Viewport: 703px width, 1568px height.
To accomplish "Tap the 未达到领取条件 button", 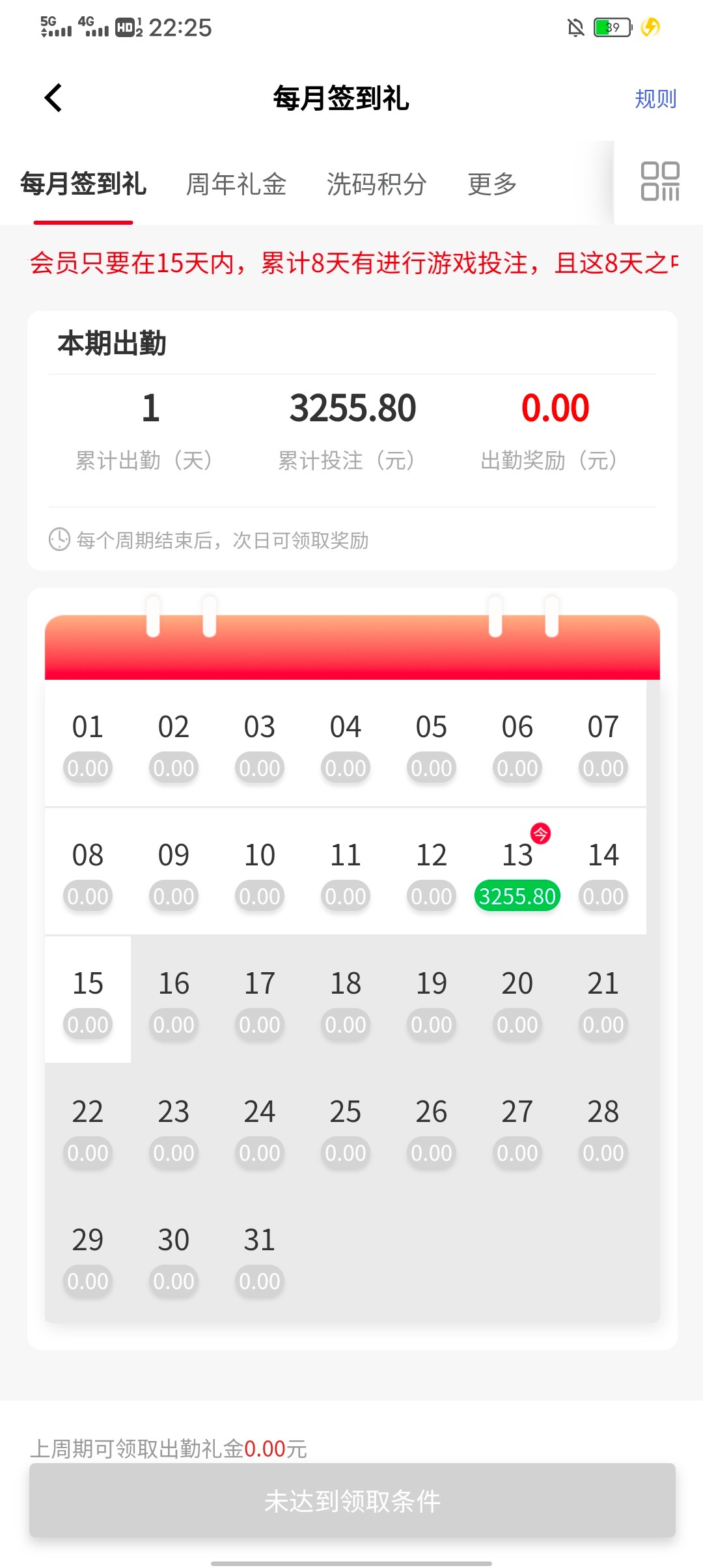I will [352, 1501].
